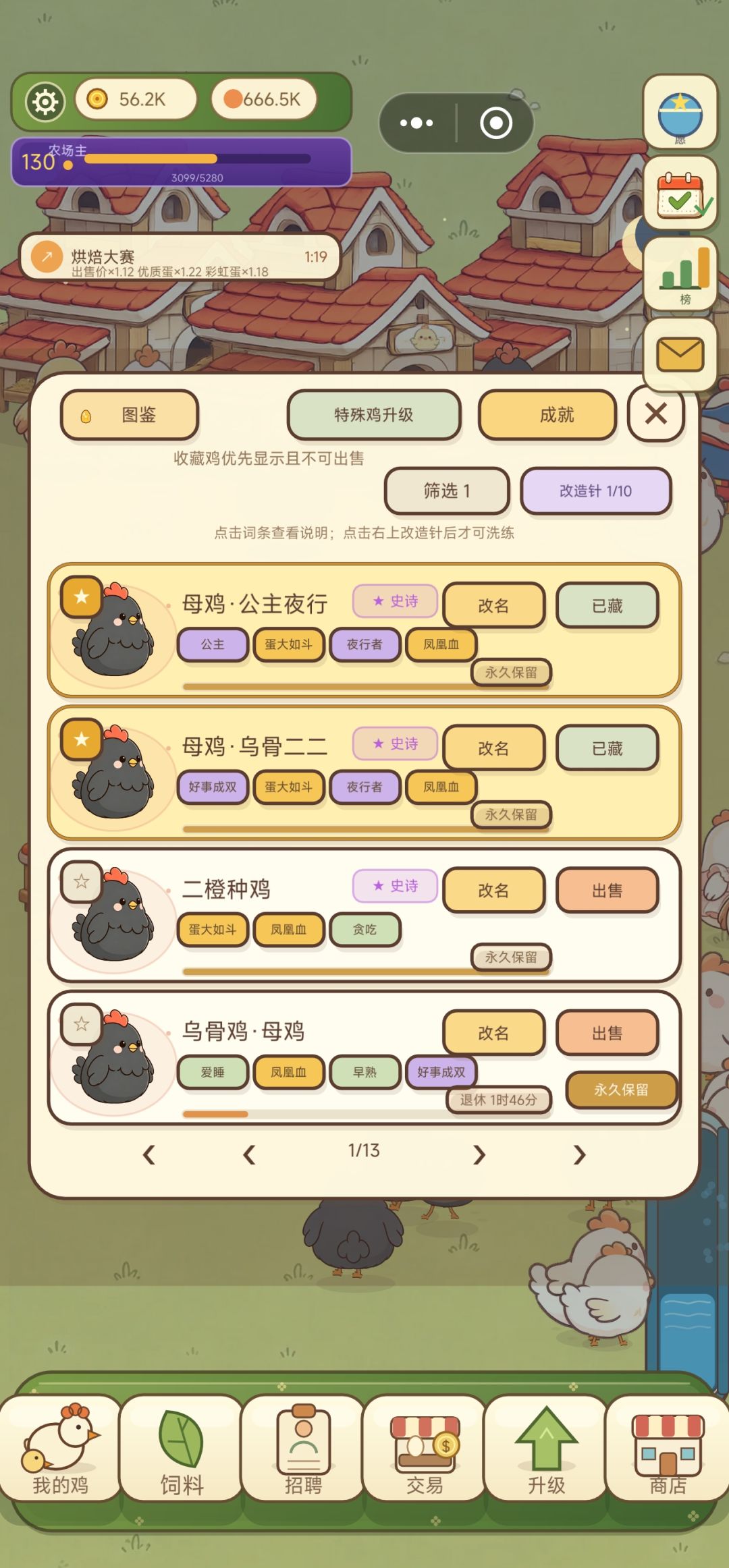This screenshot has width=729, height=1568.
Task: Select the 改造针 1/10 button
Action: (x=596, y=491)
